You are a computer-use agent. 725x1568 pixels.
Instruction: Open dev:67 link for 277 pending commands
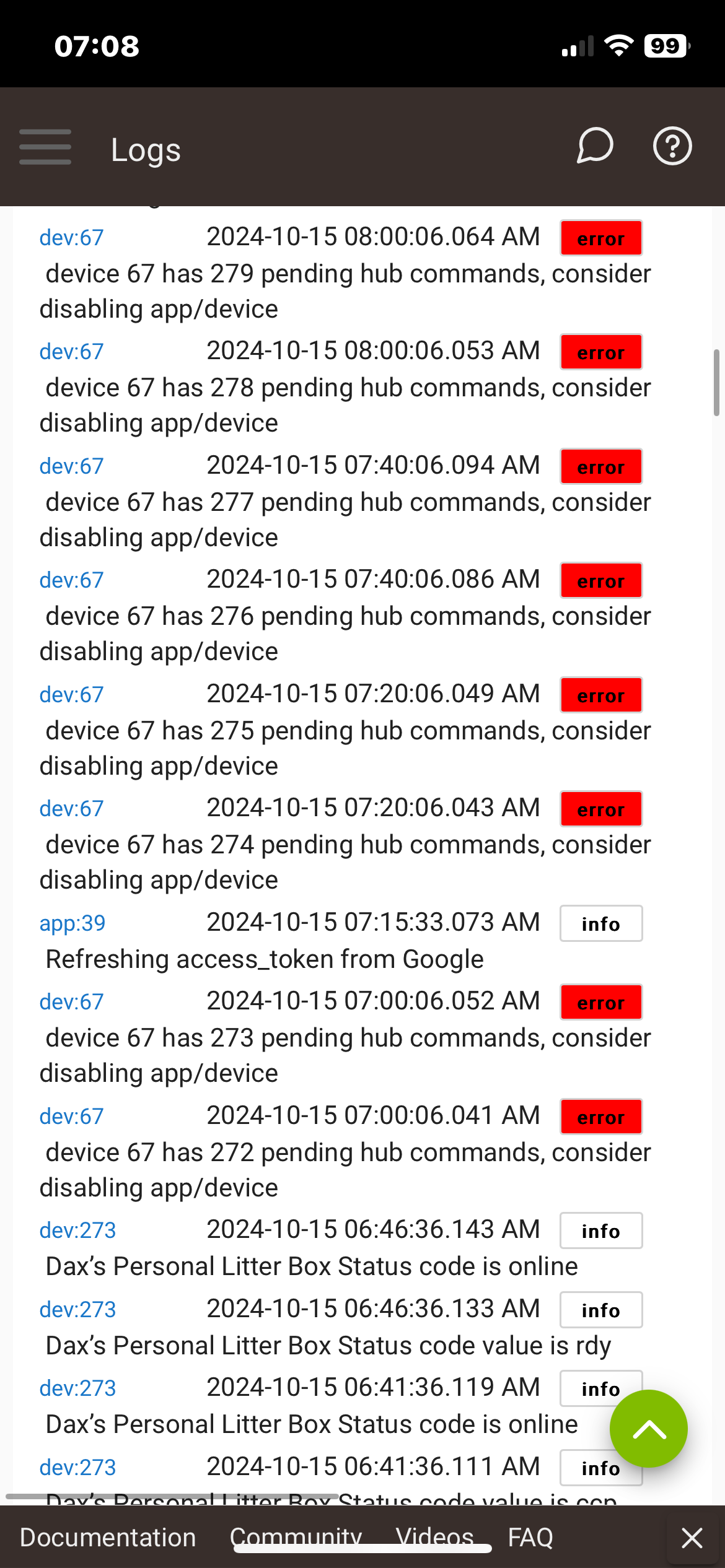point(71,466)
